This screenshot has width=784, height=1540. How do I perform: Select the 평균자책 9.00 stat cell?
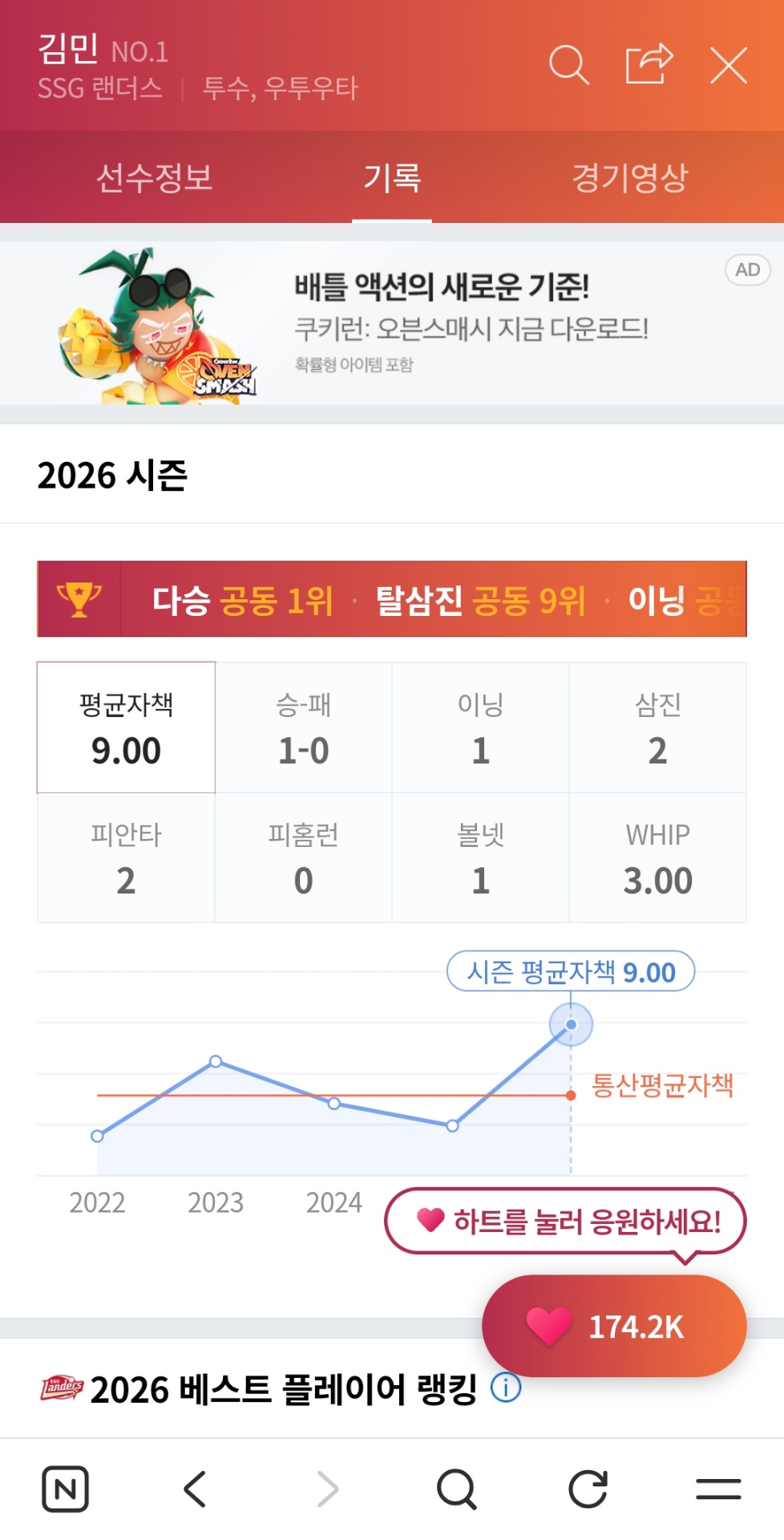pos(126,727)
